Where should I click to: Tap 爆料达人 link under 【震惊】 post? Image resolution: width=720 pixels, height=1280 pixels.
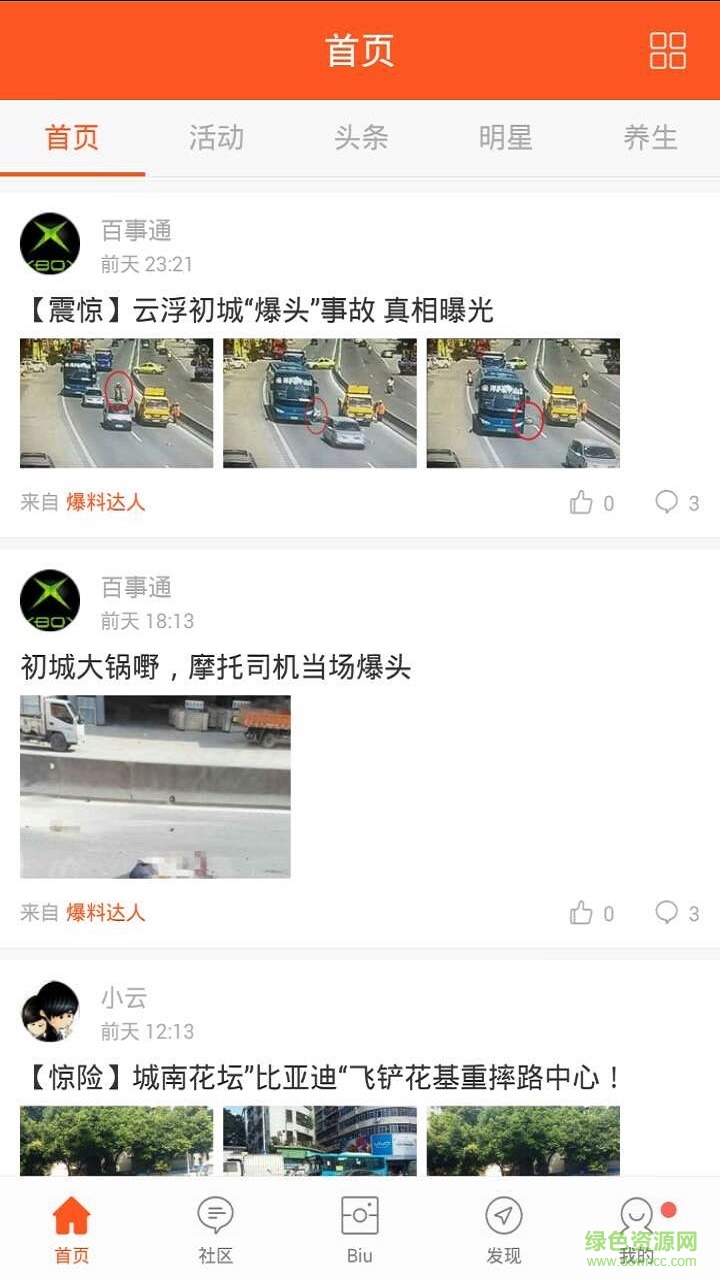pos(105,503)
